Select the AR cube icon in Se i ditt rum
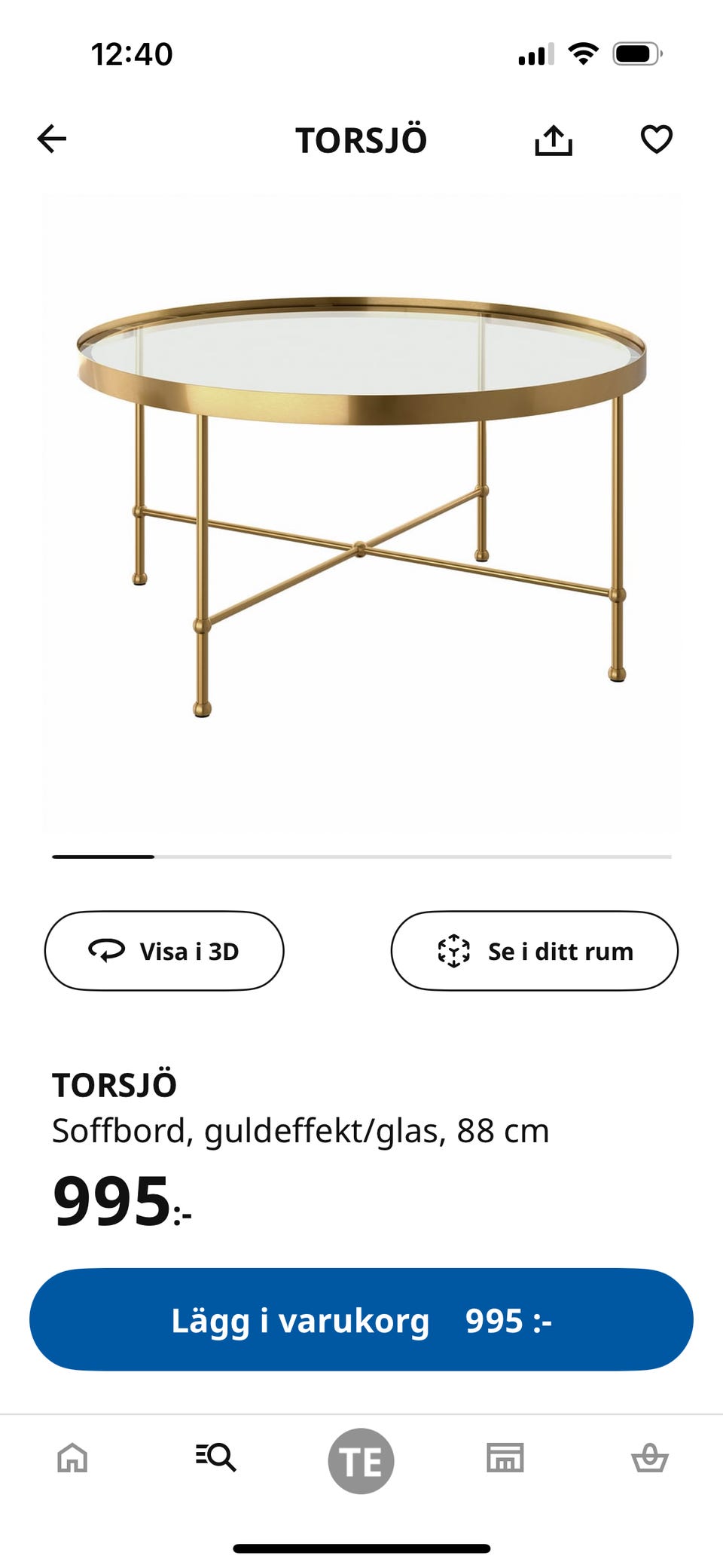Screen dimensions: 723x1568 pos(453,950)
